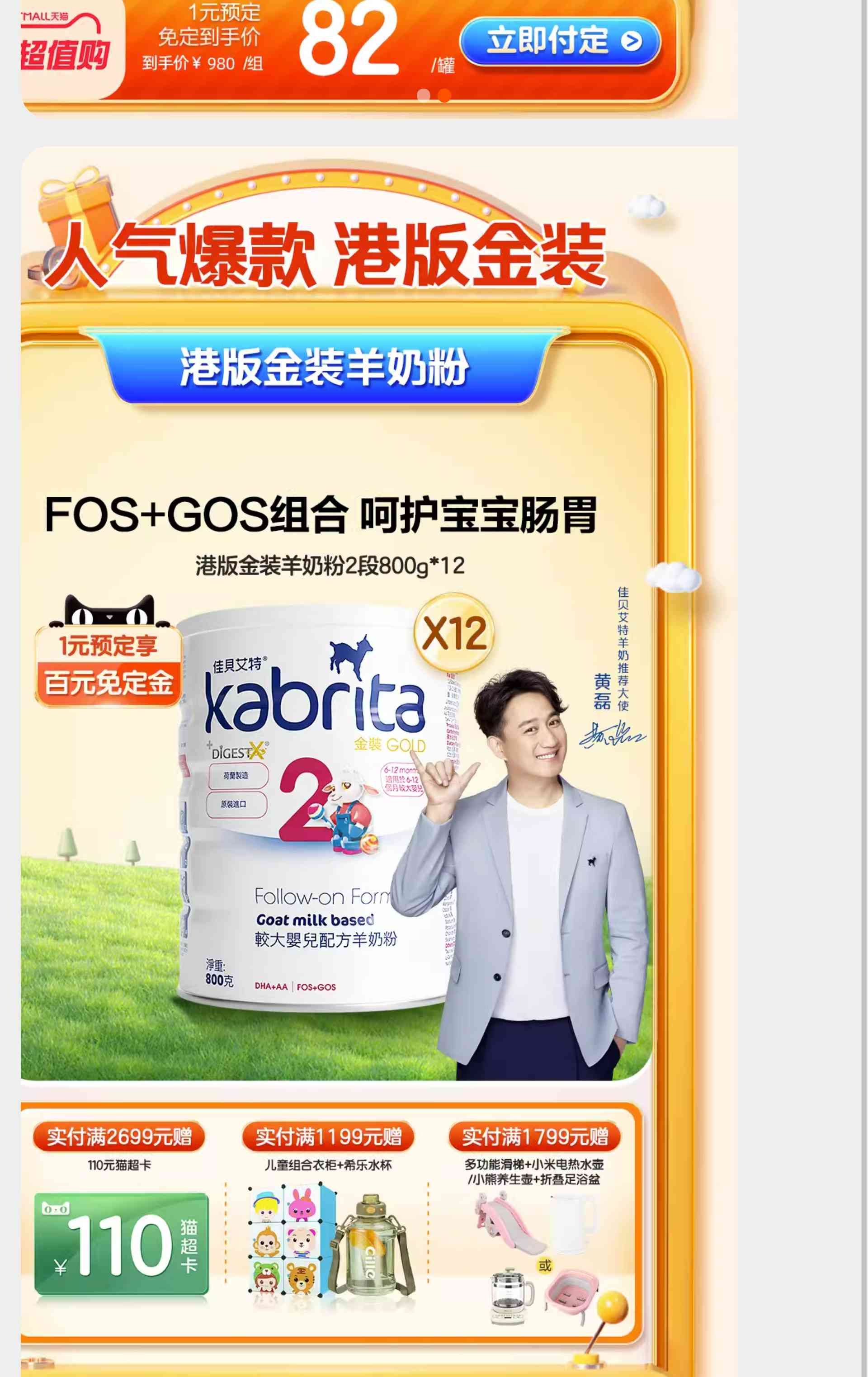The image size is (868, 1377).
Task: Tap the 立即付定 button
Action: (x=559, y=41)
